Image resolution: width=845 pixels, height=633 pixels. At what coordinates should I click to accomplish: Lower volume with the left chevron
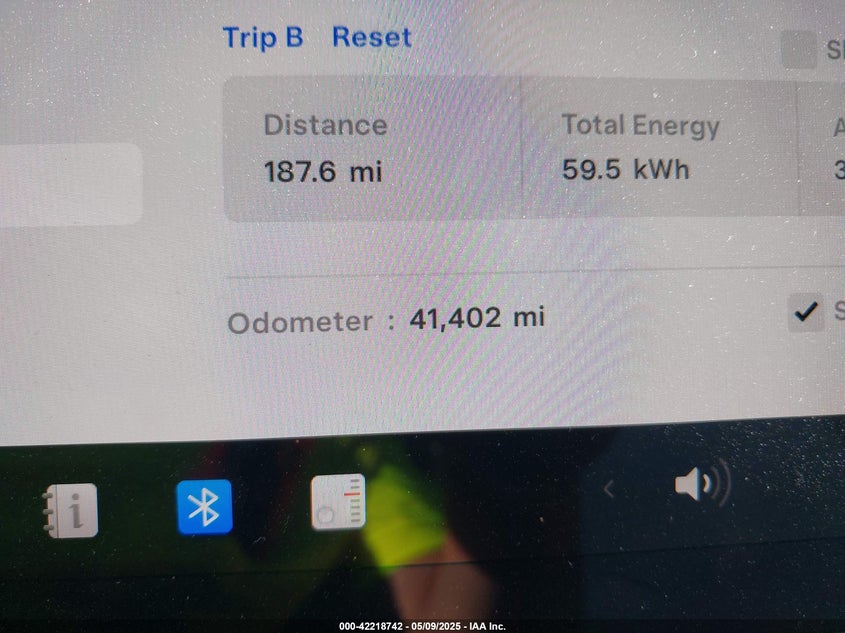point(608,489)
